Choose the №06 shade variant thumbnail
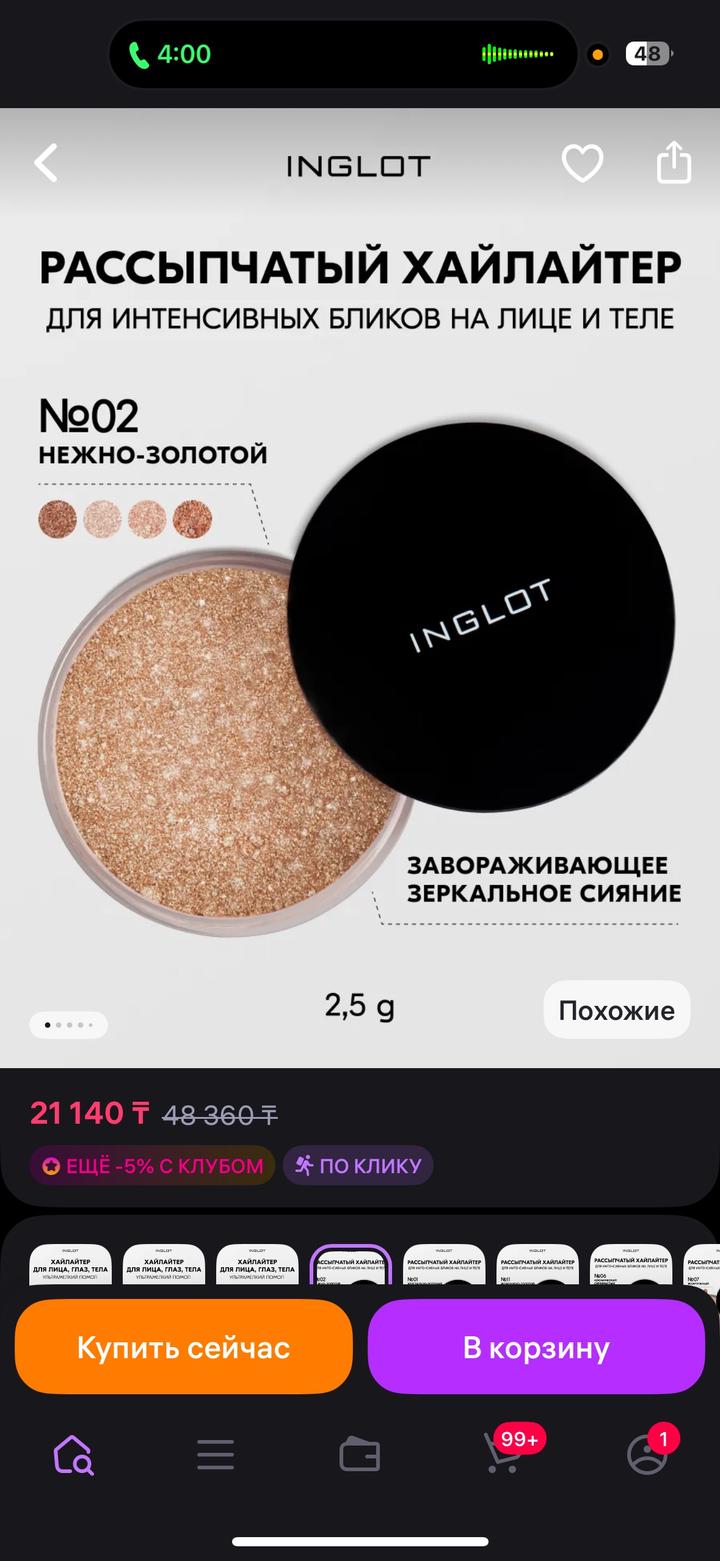Viewport: 720px width, 1561px height. (630, 1270)
